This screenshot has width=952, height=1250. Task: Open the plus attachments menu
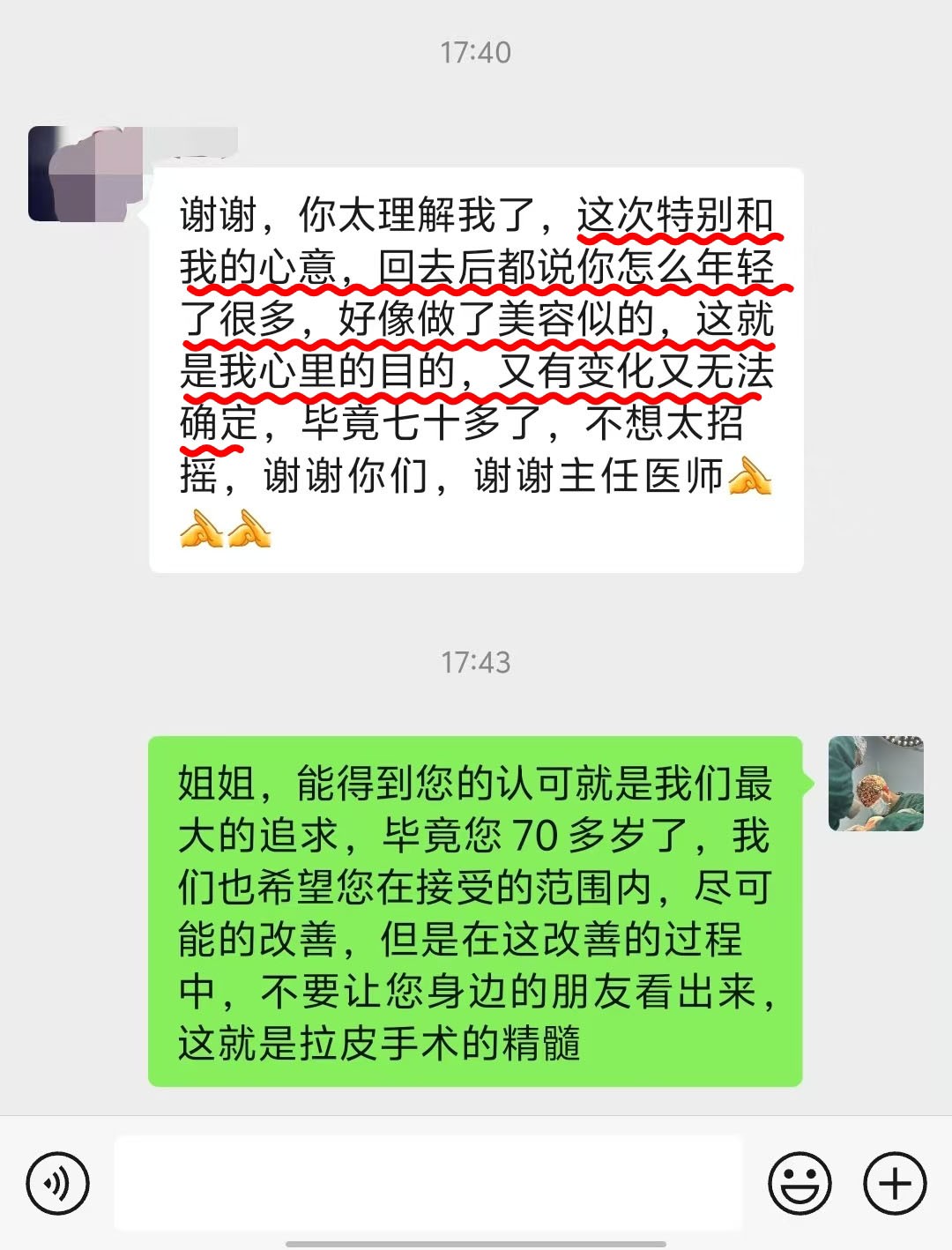(895, 1183)
